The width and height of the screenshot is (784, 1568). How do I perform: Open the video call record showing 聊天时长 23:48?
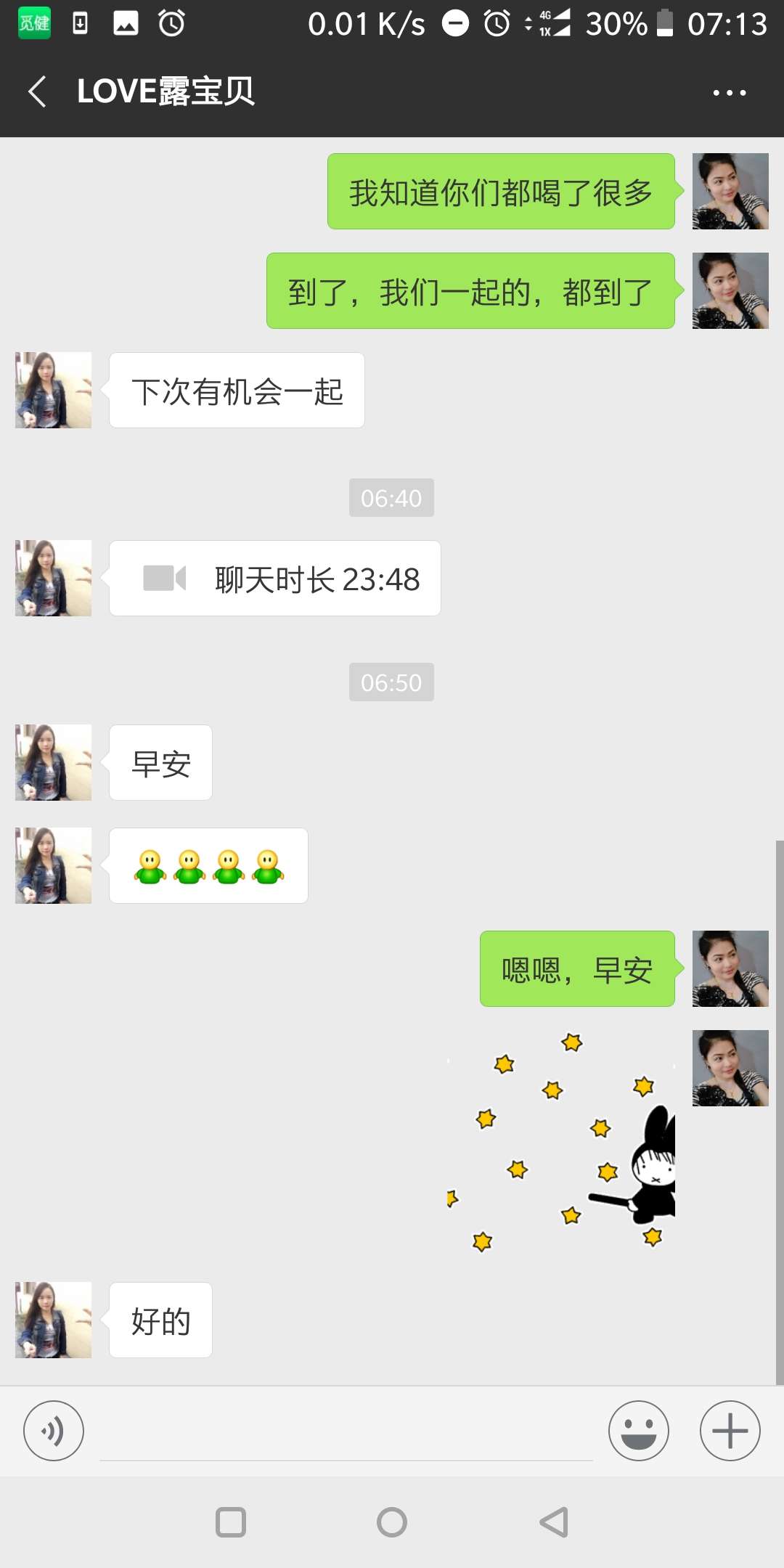click(274, 578)
